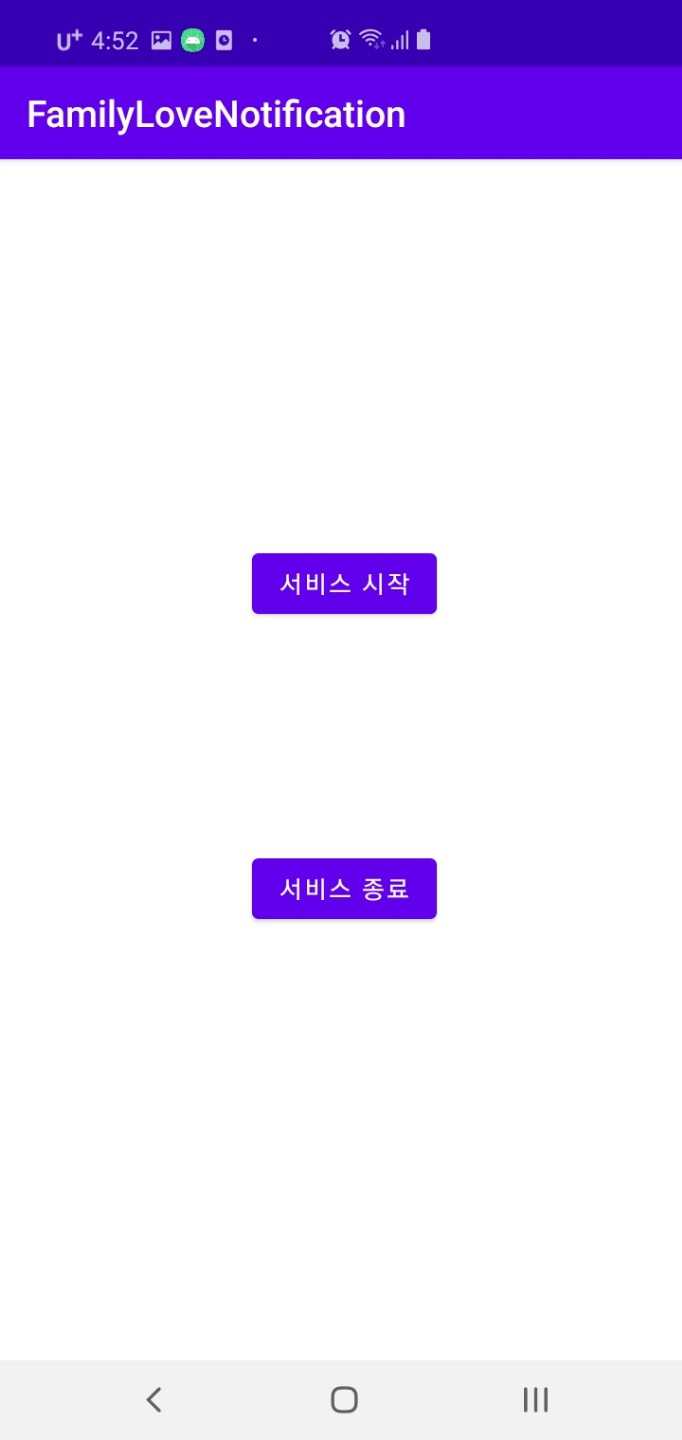This screenshot has width=682, height=1440.
Task: Stop the service with 서비스 종료
Action: [x=344, y=888]
